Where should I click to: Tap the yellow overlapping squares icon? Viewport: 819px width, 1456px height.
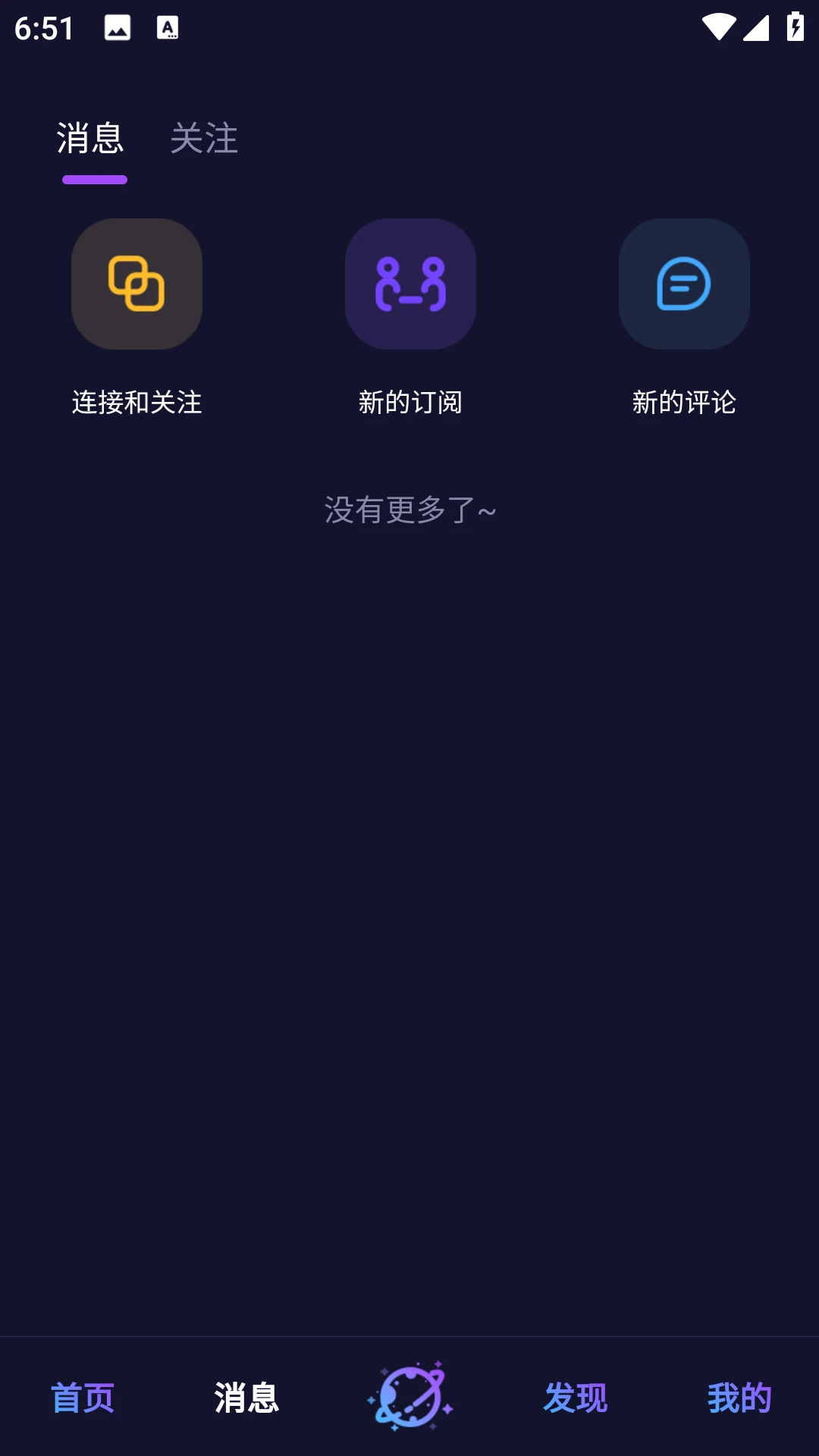click(x=136, y=284)
